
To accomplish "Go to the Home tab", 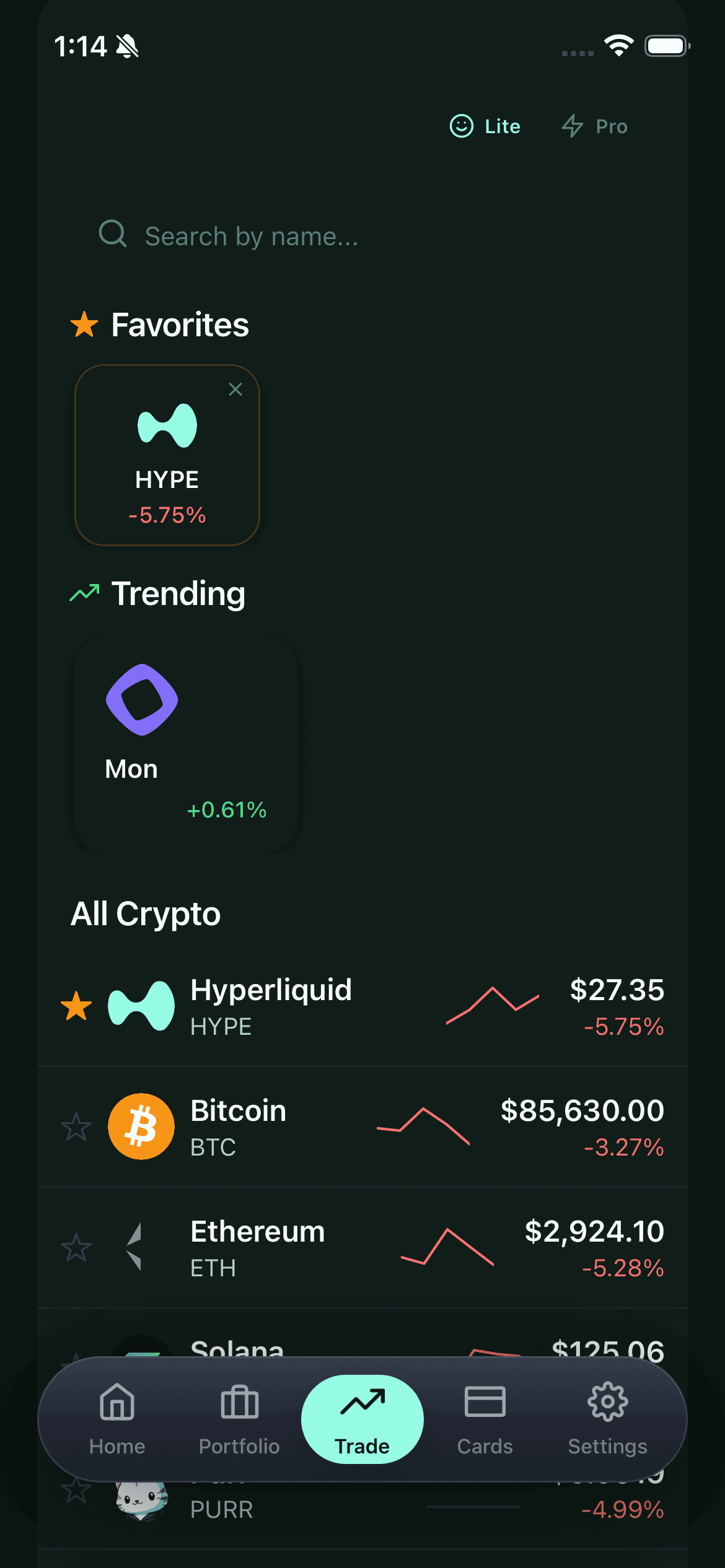I will pos(117,1419).
